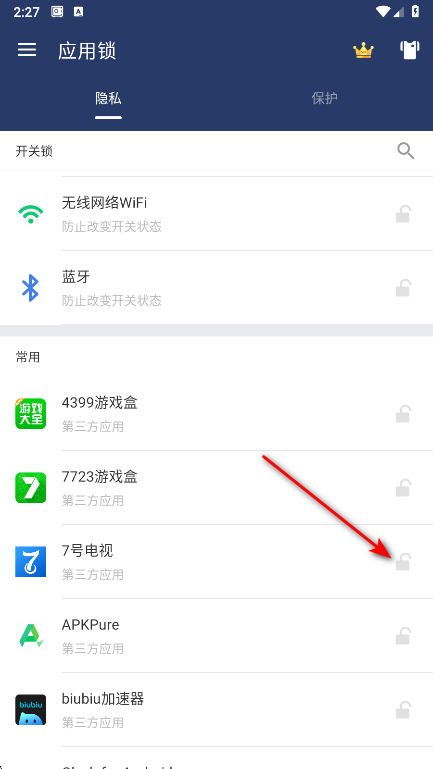Viewport: 433px width, 769px height.
Task: Tap the search magnifier icon
Action: [x=406, y=151]
